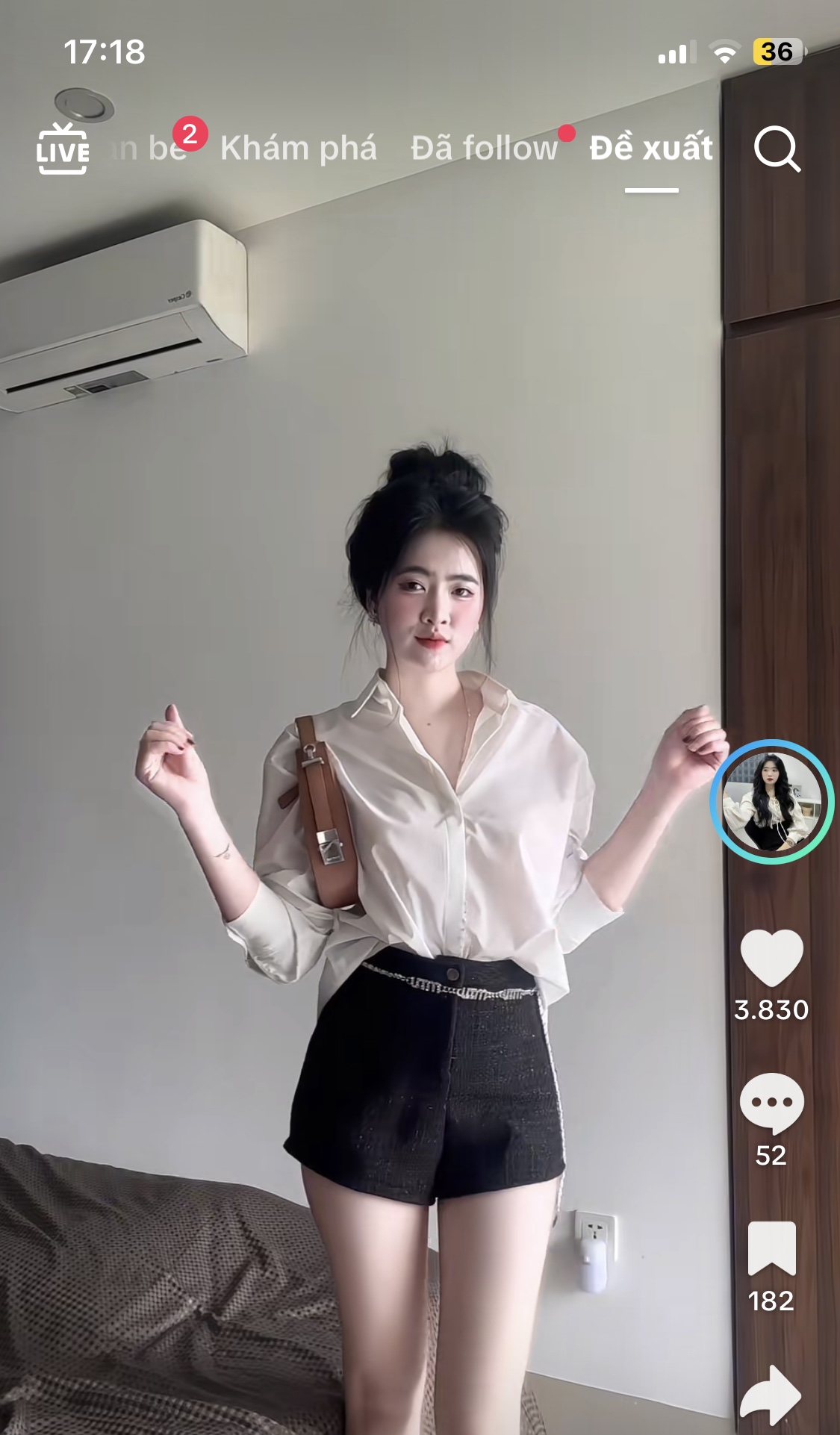Switch to the Khám phá tab
Image resolution: width=840 pixels, height=1435 pixels.
298,148
